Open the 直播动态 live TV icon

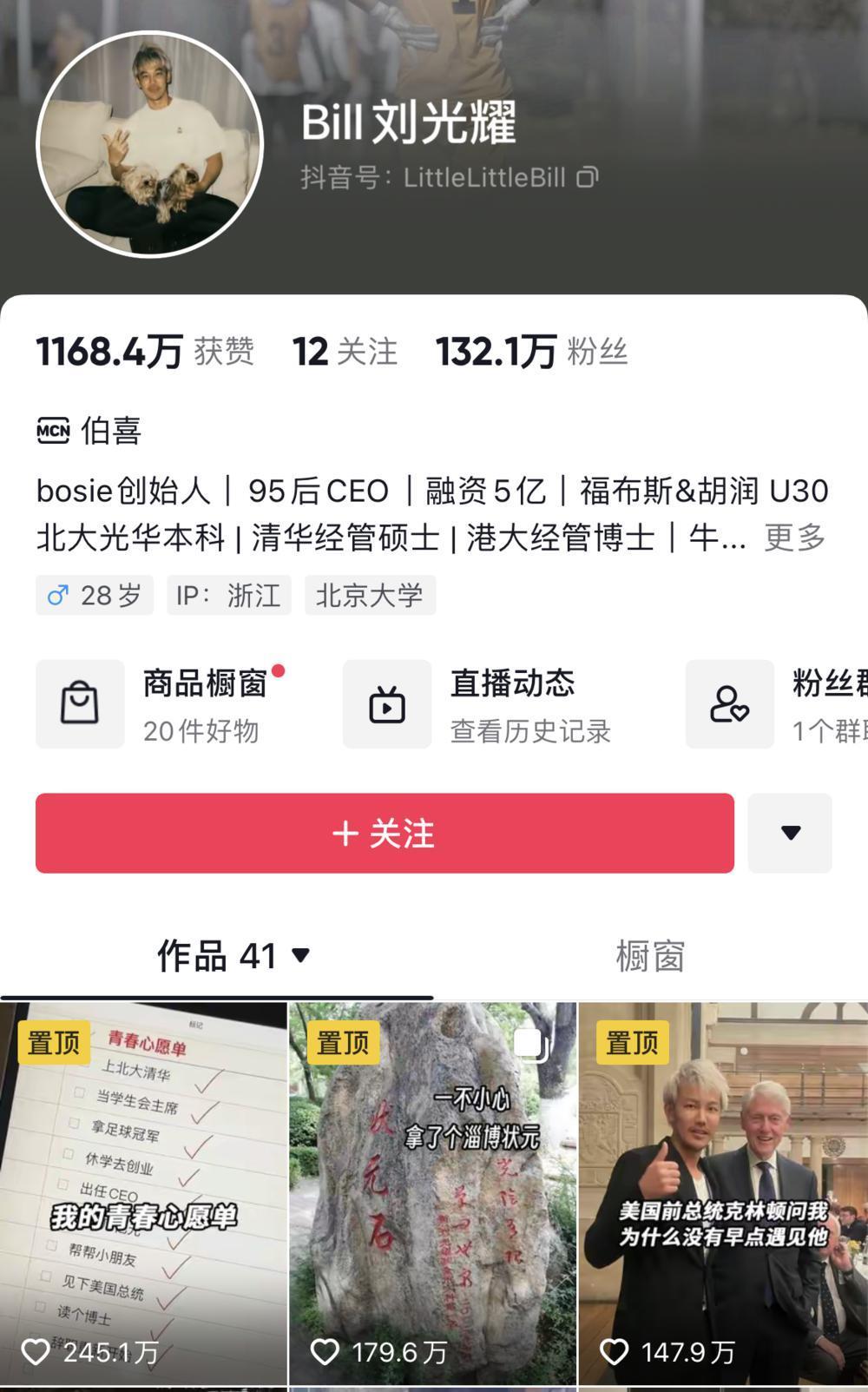pos(387,703)
